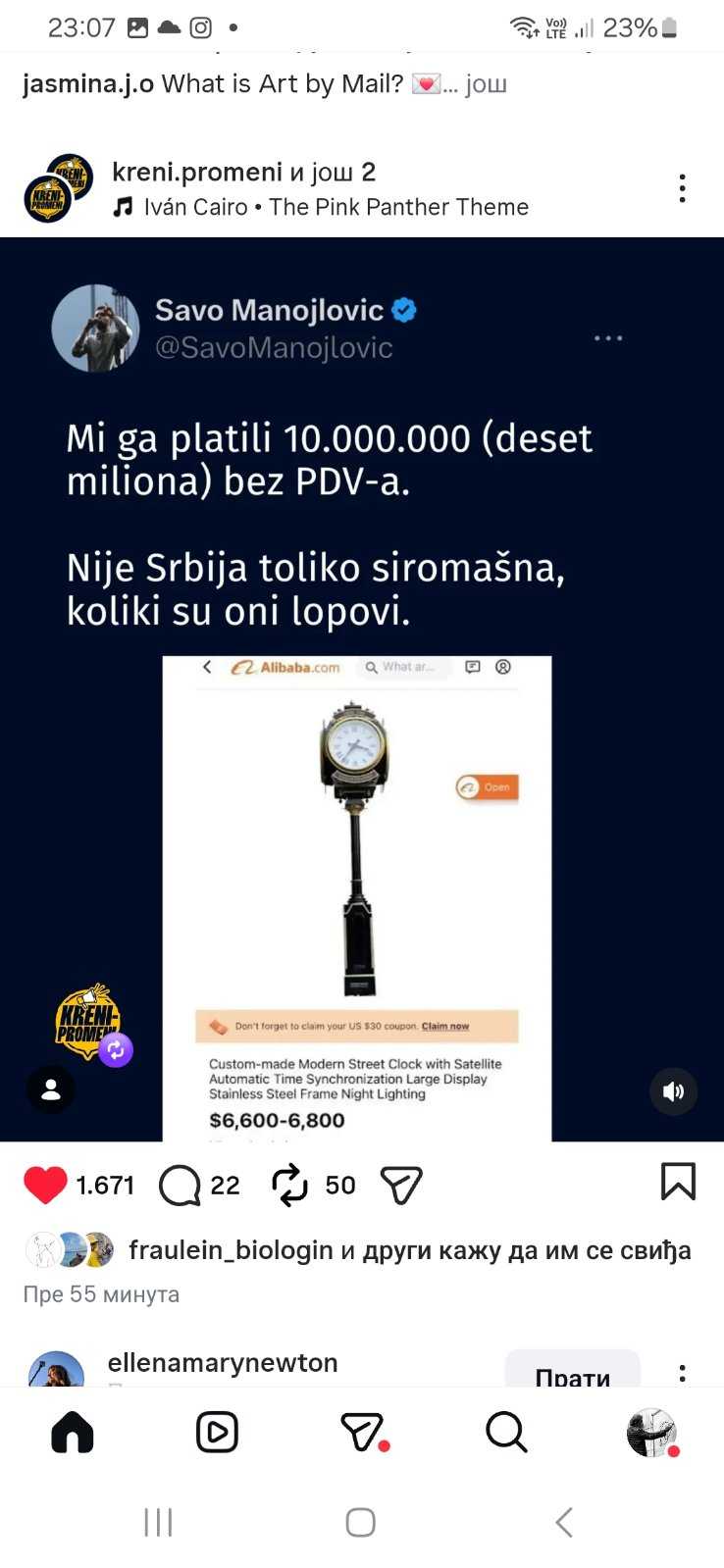Go to the Home feed tab

pyautogui.click(x=72, y=1433)
